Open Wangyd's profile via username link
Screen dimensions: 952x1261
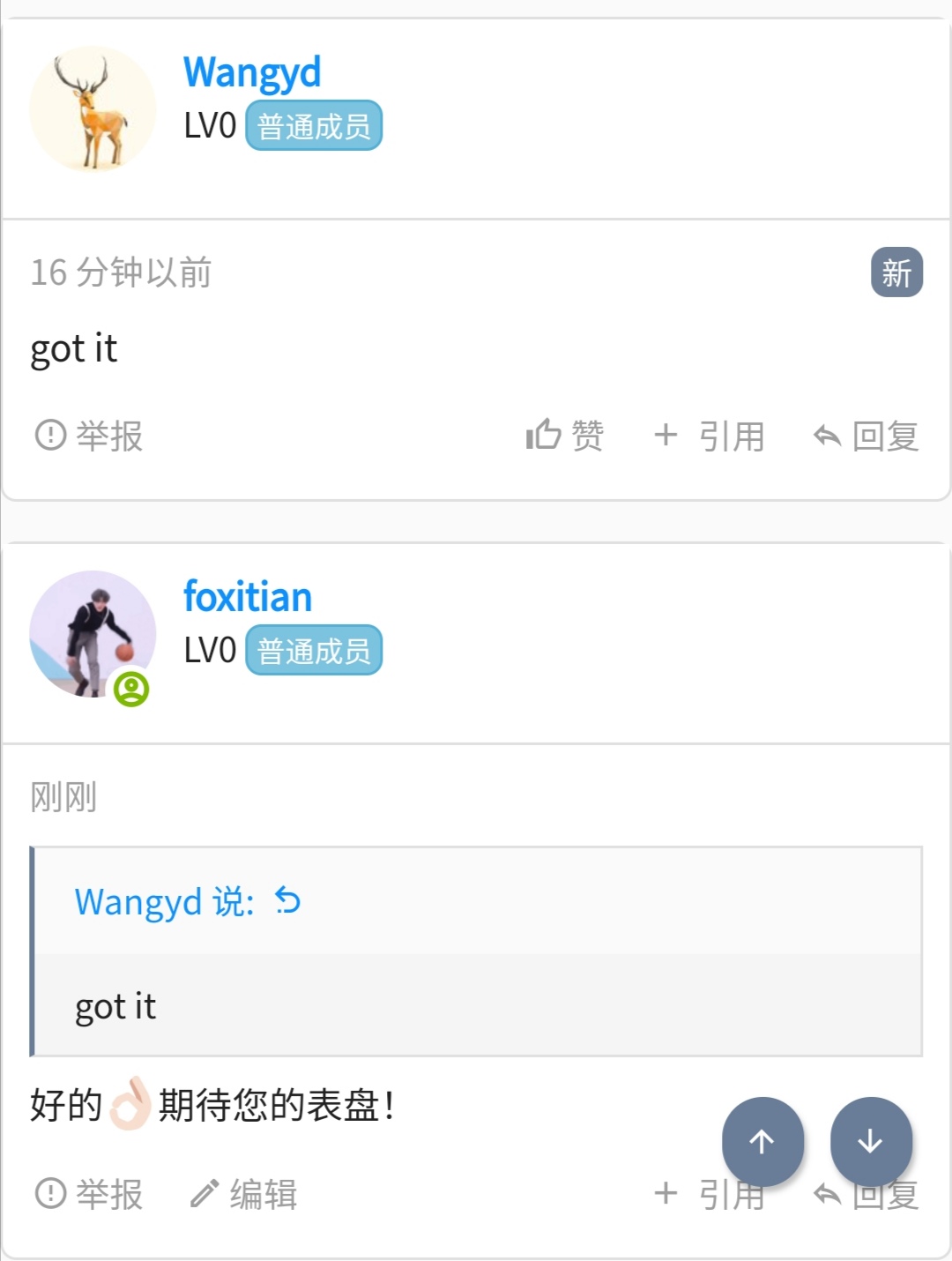tap(251, 72)
